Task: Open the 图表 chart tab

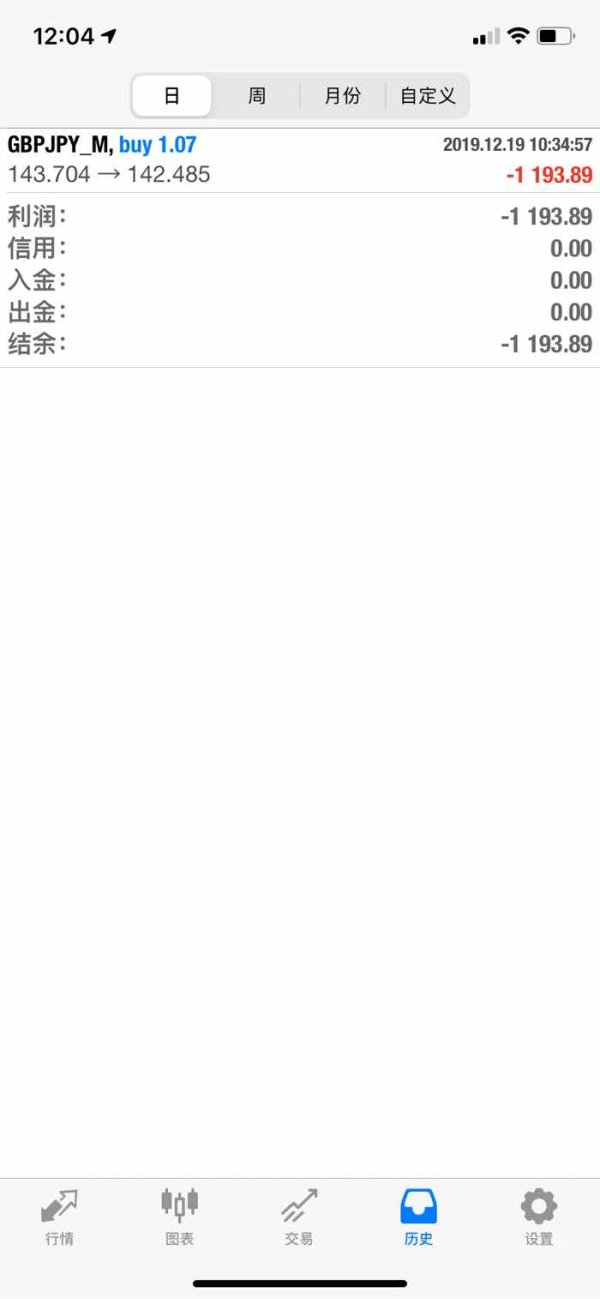Action: point(180,1217)
